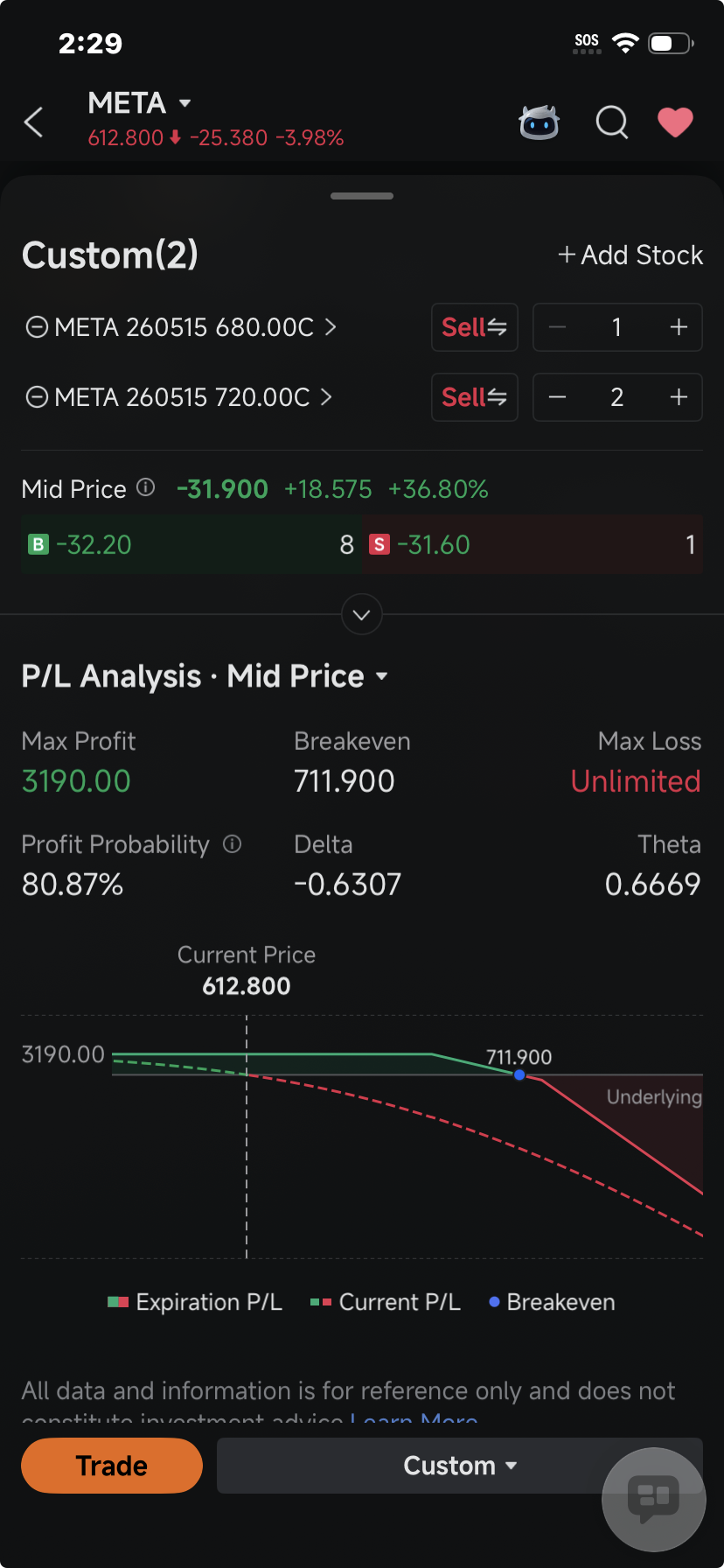Switch the 680.00C leg's Sell direction
The width and height of the screenshot is (724, 1568).
pos(475,327)
